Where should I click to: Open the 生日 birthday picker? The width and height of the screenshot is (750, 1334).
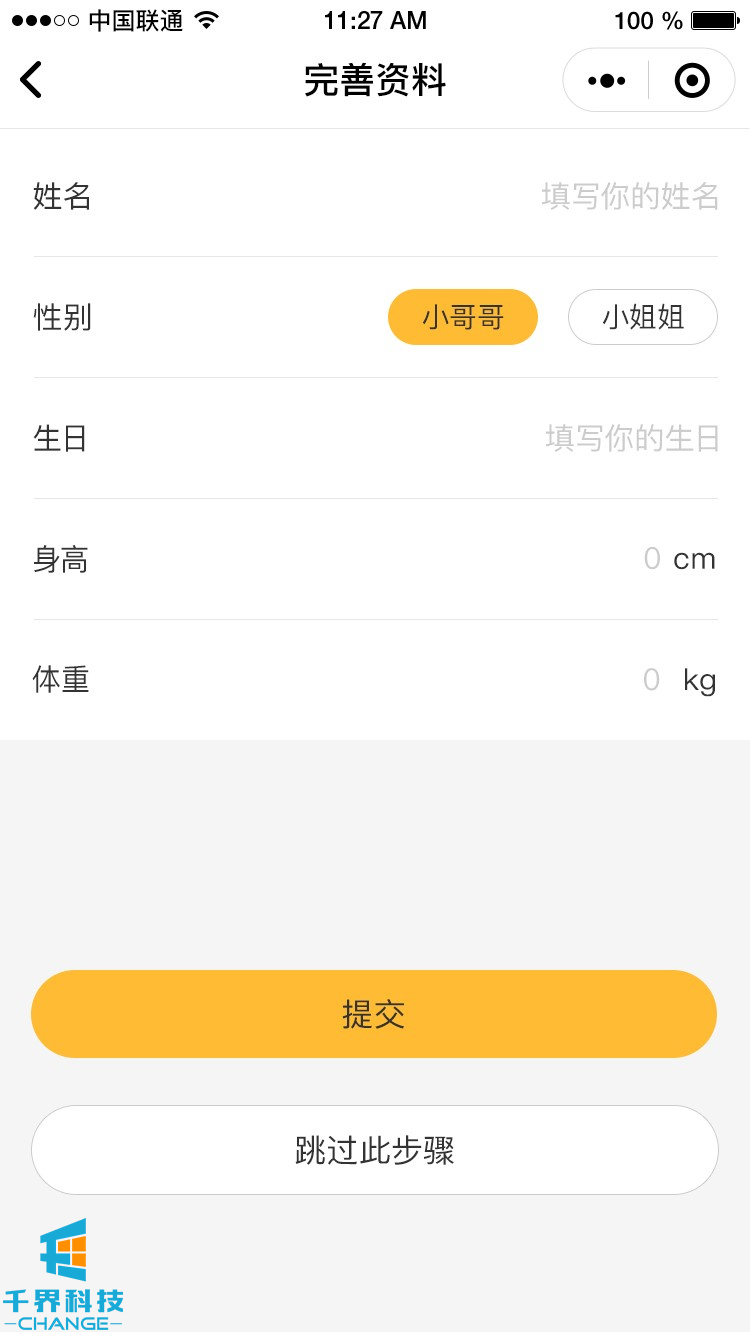point(632,438)
